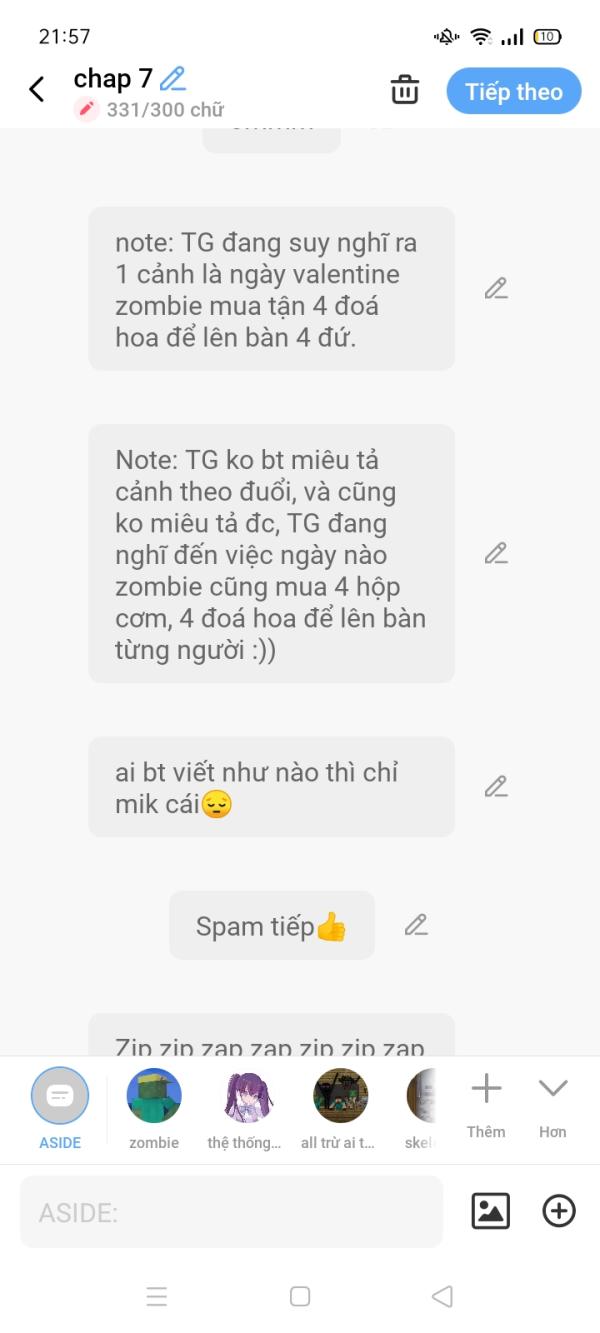Insert a picture with the image icon

[x=490, y=1211]
